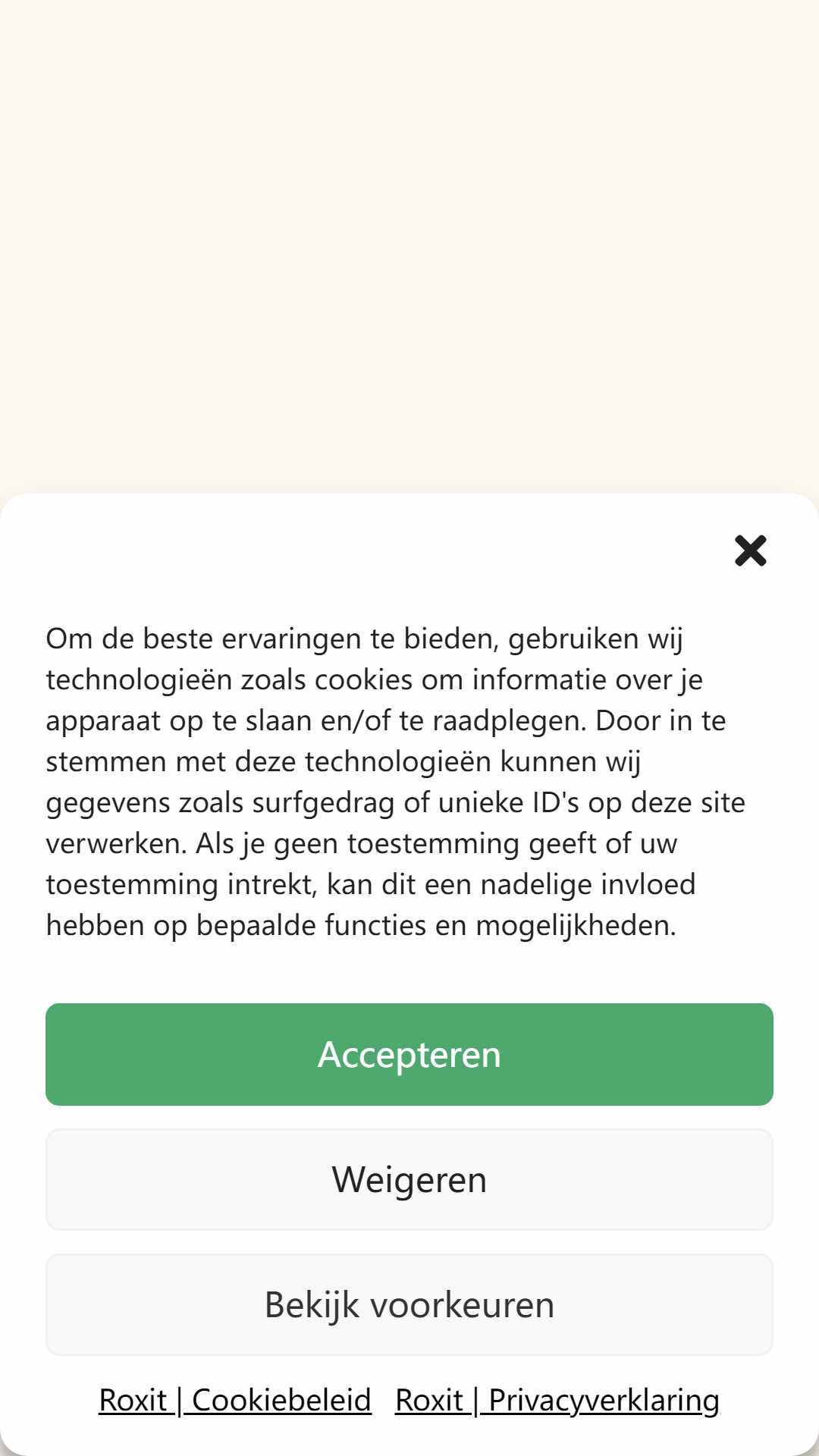
Task: Open Bekijk voorkeuren preferences
Action: pos(409,1304)
